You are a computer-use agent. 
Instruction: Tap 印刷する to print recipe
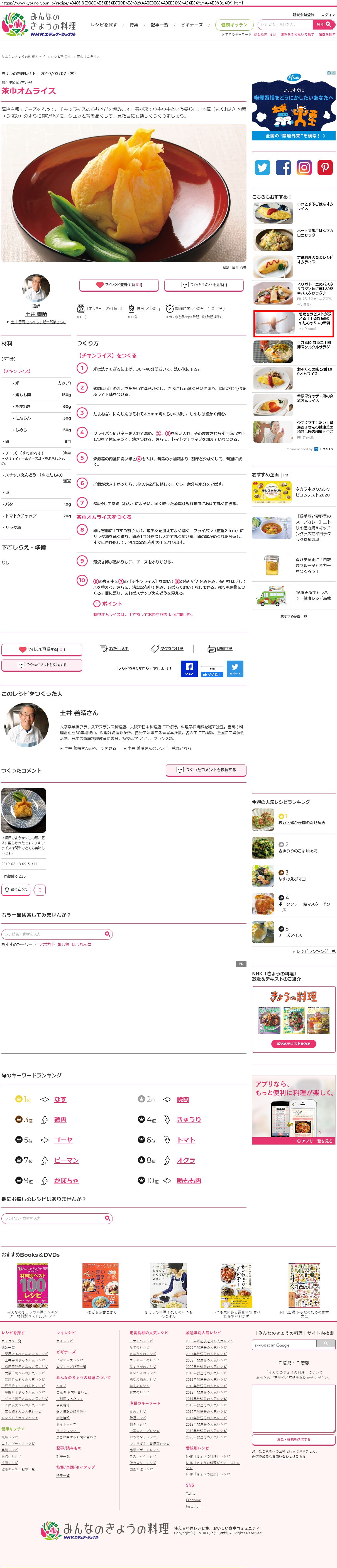coord(220,648)
